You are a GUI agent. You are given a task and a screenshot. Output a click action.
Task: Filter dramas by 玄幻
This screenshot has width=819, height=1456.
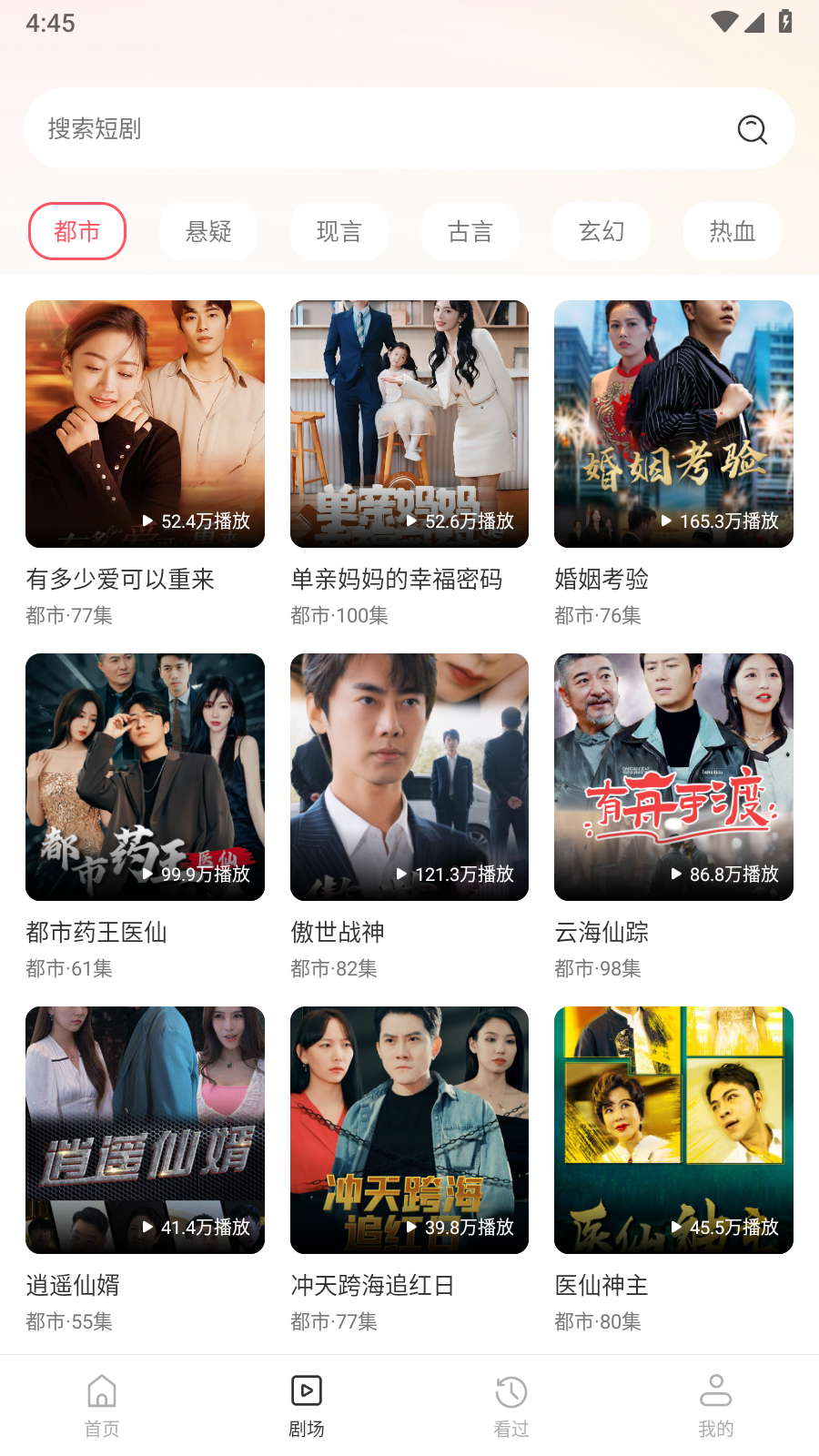pos(602,231)
